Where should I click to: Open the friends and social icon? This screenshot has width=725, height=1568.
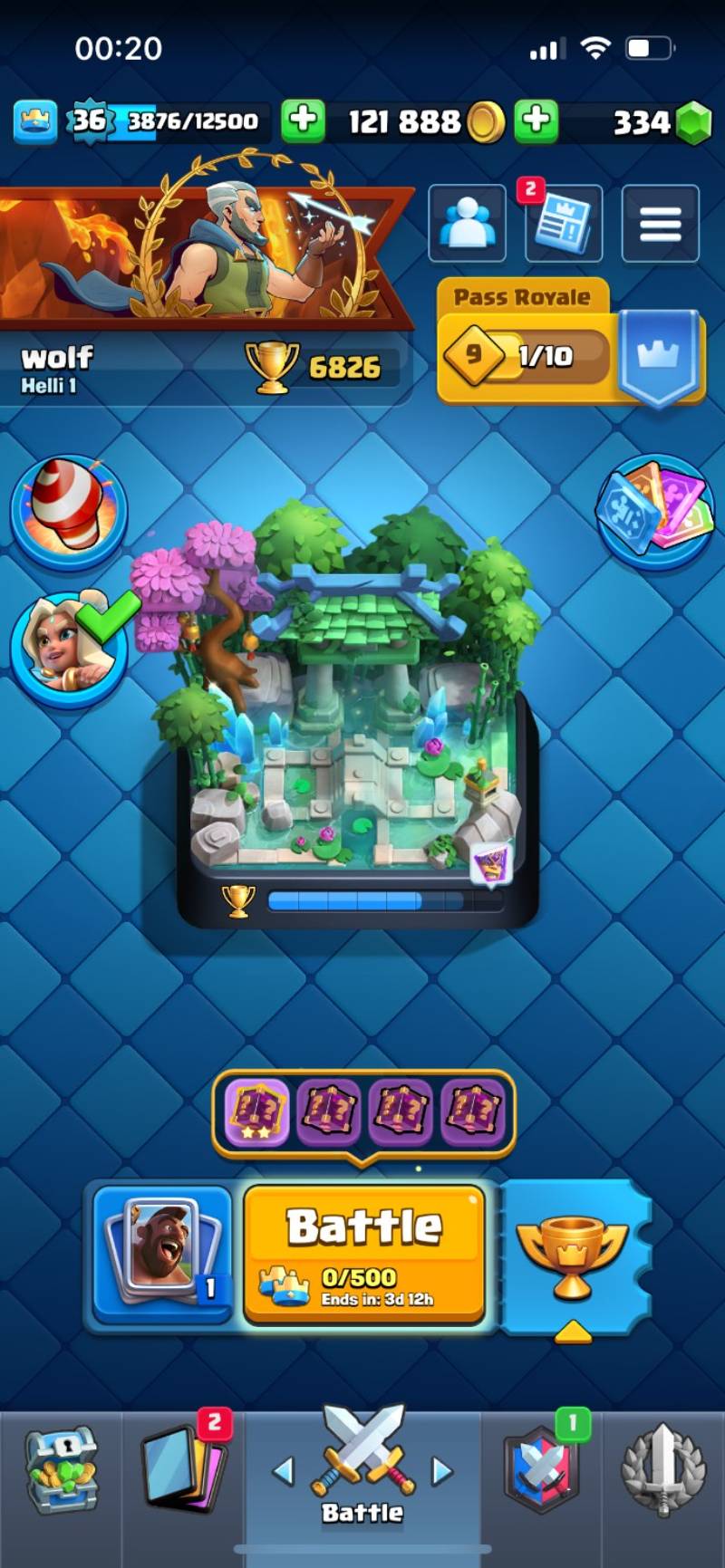[x=467, y=223]
